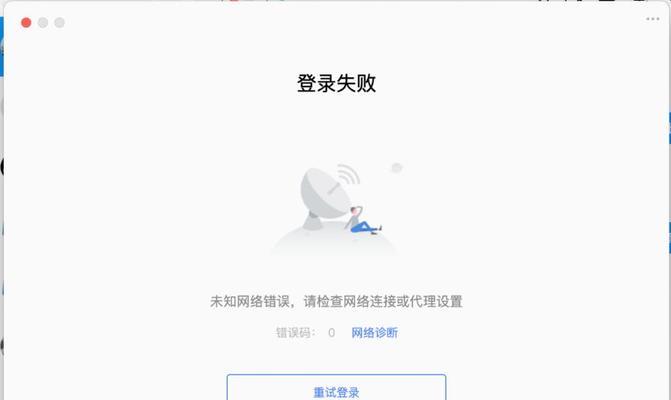Image resolution: width=671 pixels, height=400 pixels.
Task: Open the 网络诊断 network diagnosis link
Action: pos(374,333)
